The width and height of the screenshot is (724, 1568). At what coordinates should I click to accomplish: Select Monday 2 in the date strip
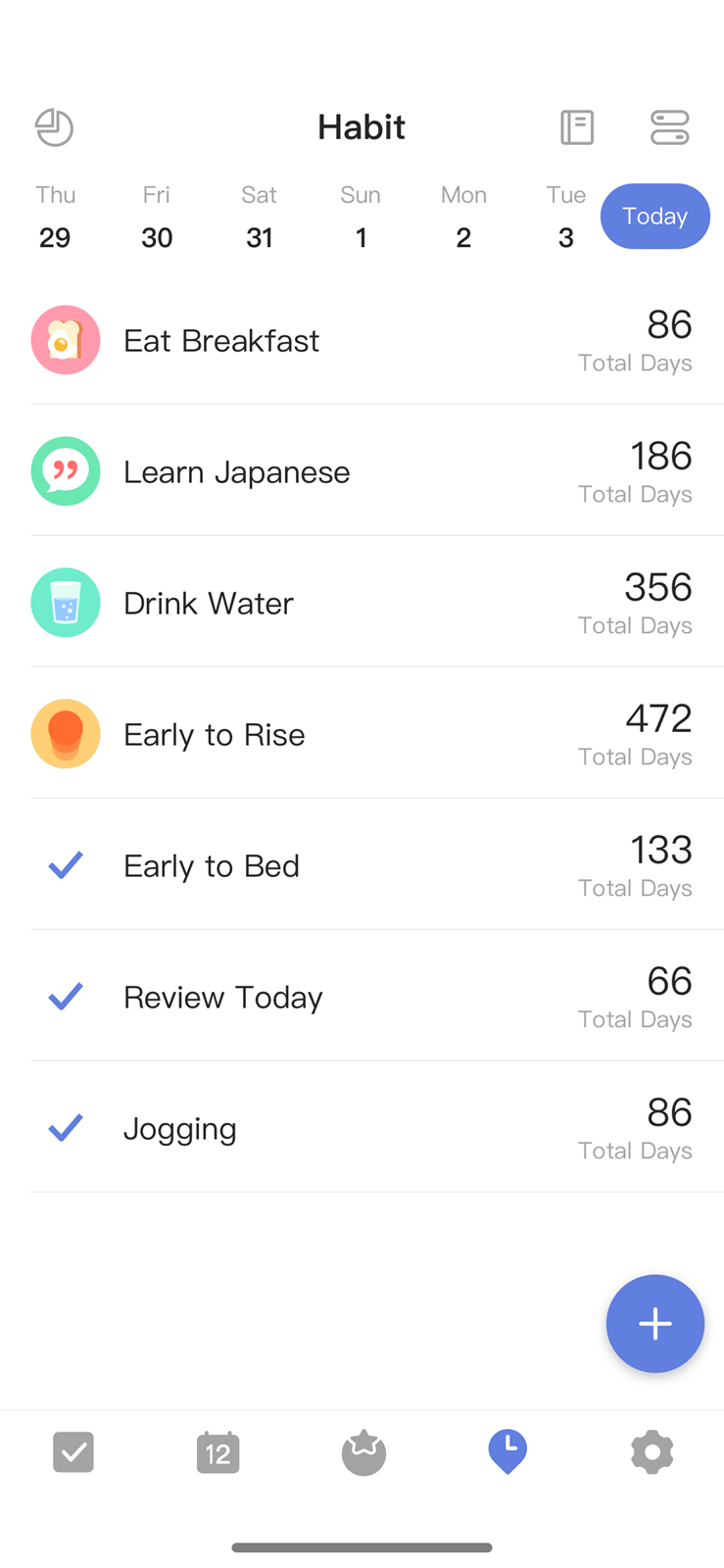[463, 217]
